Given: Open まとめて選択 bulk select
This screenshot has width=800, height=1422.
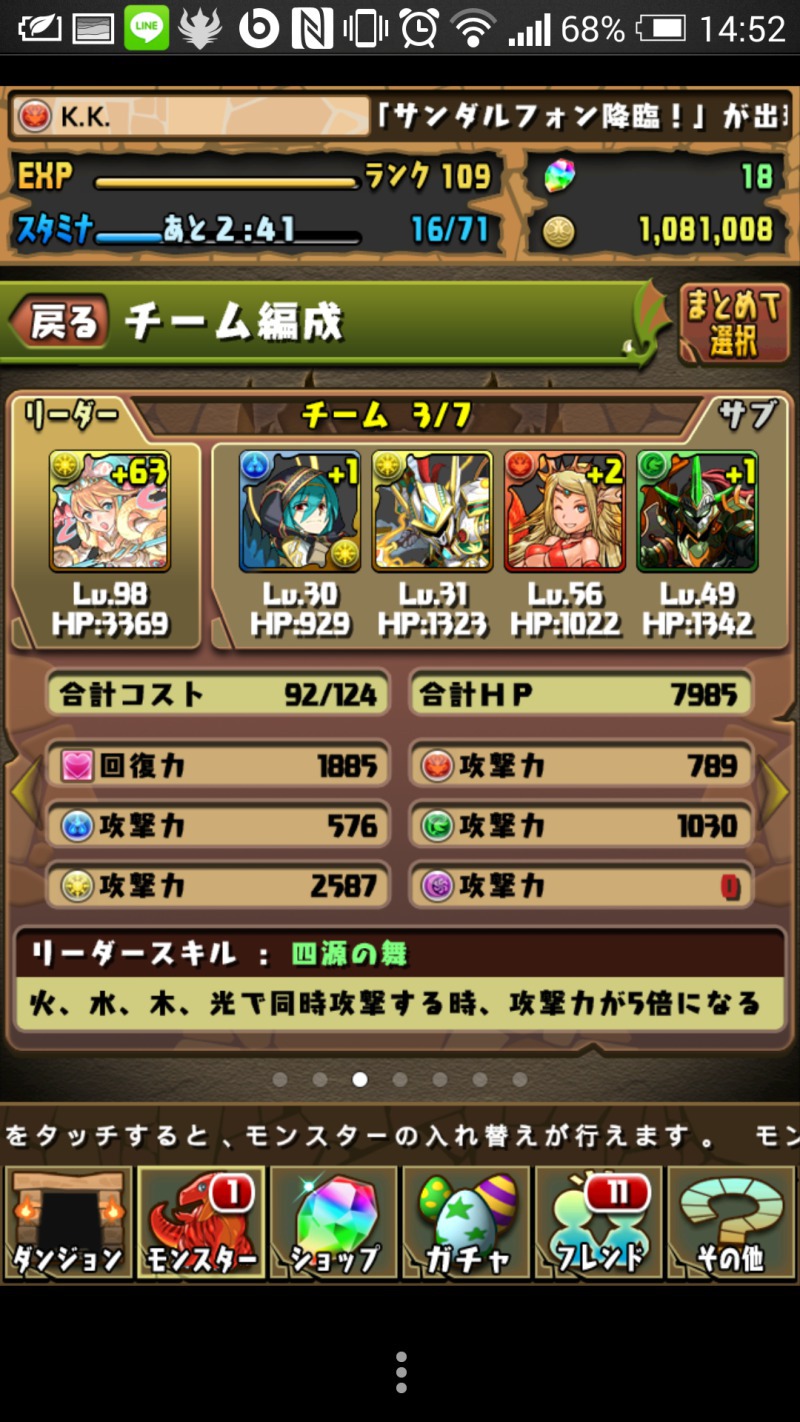Looking at the screenshot, I should pos(734,323).
